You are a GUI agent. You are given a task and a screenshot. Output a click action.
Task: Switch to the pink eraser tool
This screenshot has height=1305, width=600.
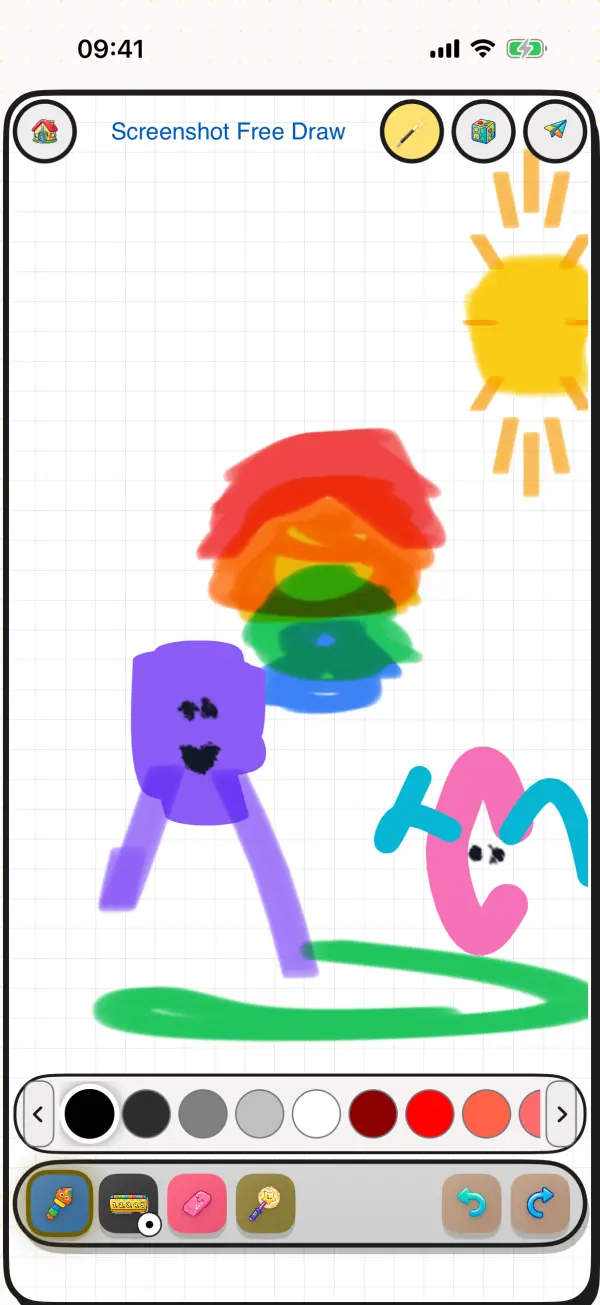[197, 1203]
